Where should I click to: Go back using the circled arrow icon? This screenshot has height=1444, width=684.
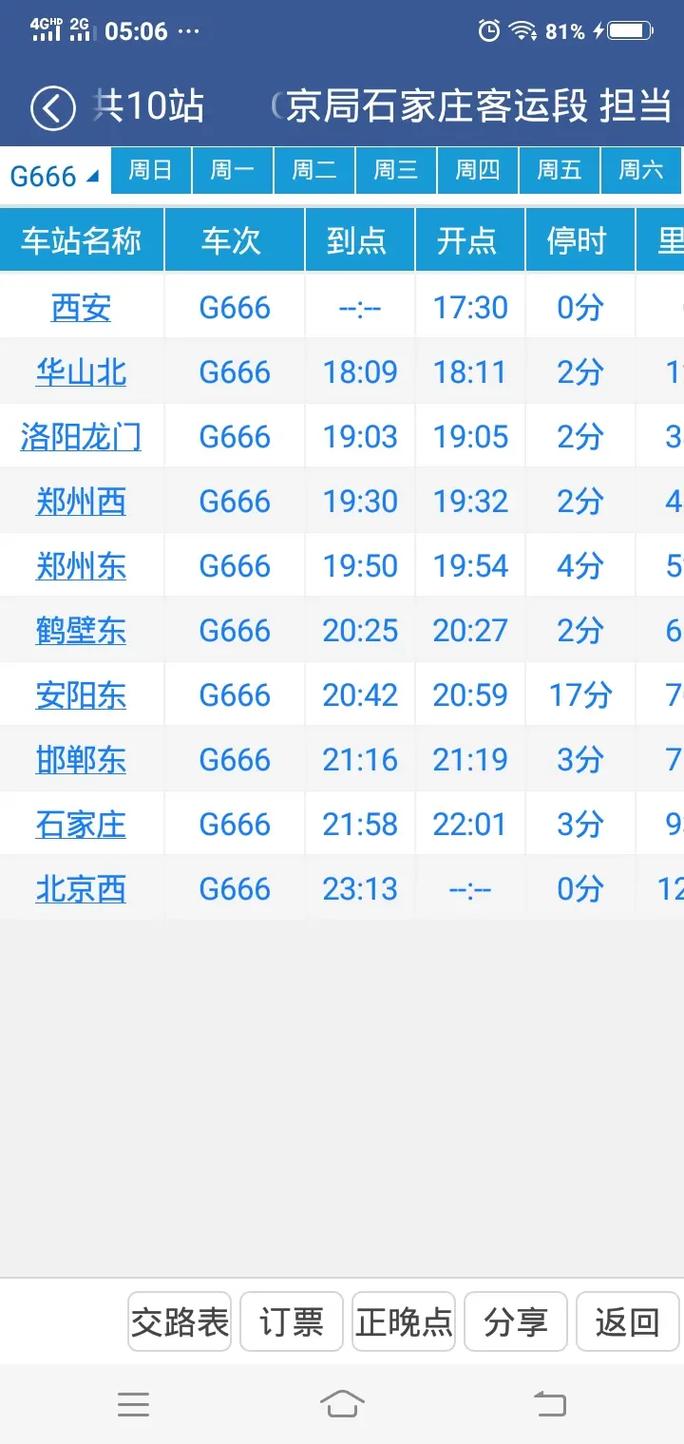coord(53,107)
